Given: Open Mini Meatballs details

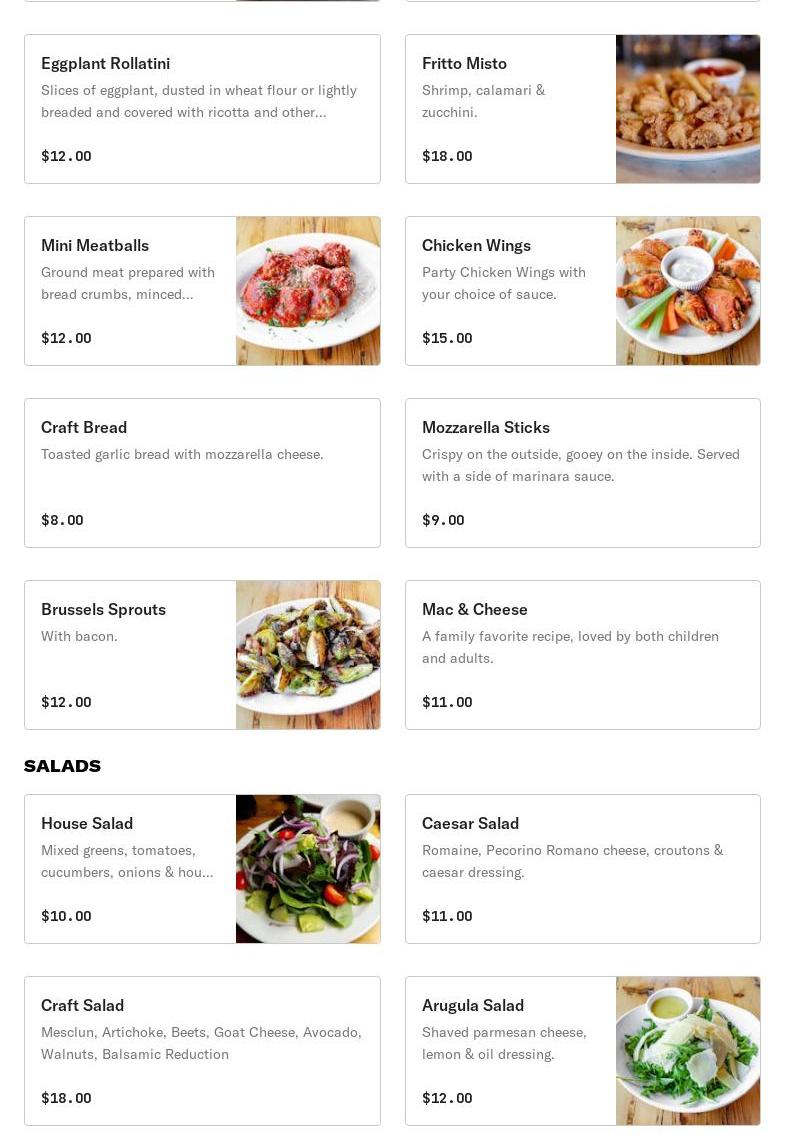Looking at the screenshot, I should pos(202,291).
